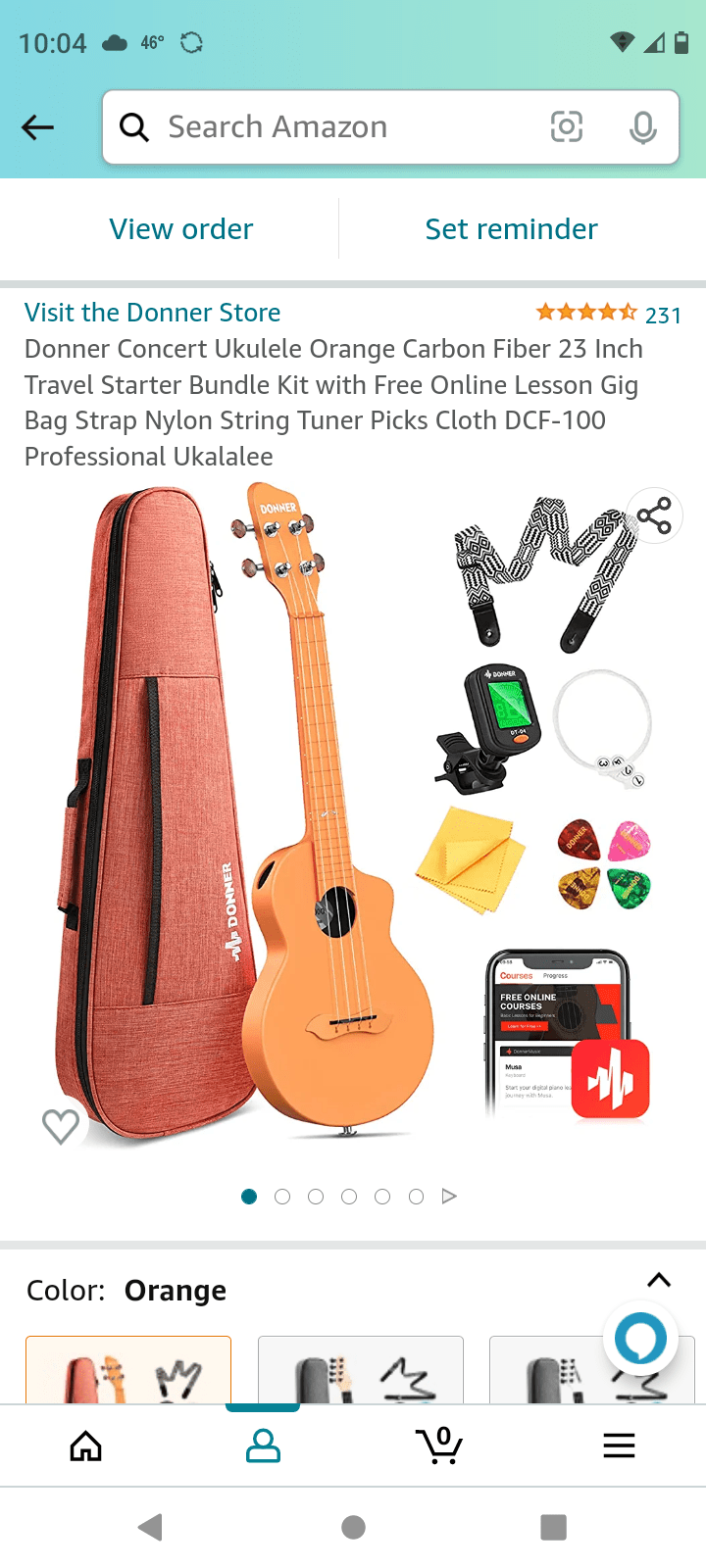Start a voice search with the microphone
The height and width of the screenshot is (1568, 706).
coord(642,126)
